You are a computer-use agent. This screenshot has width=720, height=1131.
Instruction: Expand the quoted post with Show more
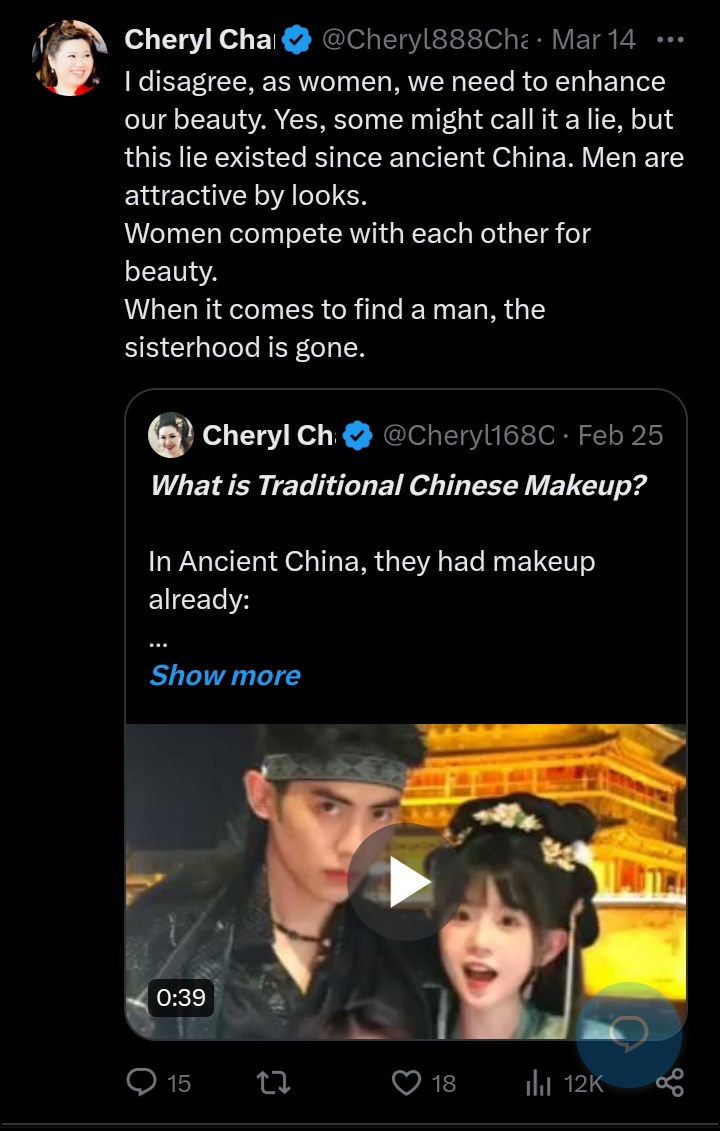tap(224, 675)
